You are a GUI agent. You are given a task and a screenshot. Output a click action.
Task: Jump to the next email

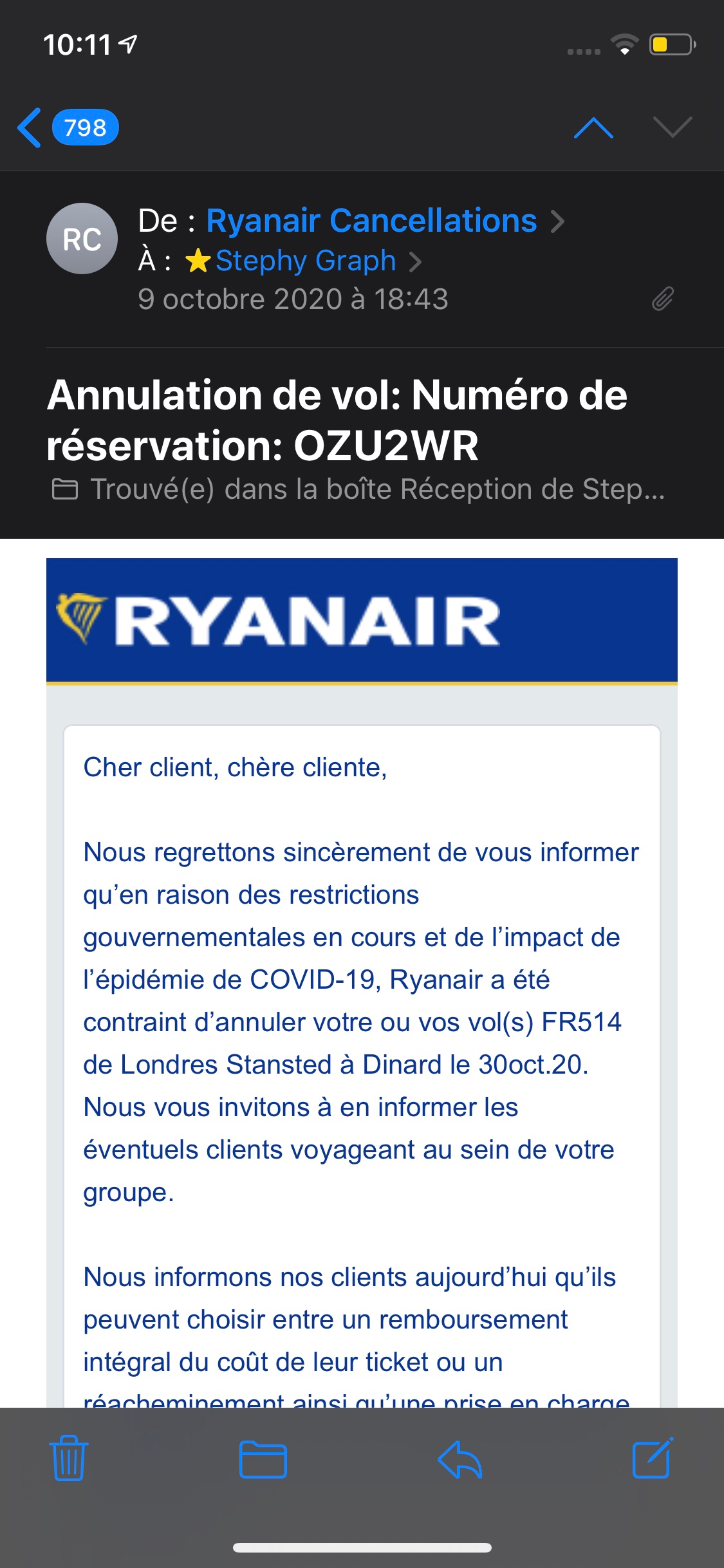(672, 127)
